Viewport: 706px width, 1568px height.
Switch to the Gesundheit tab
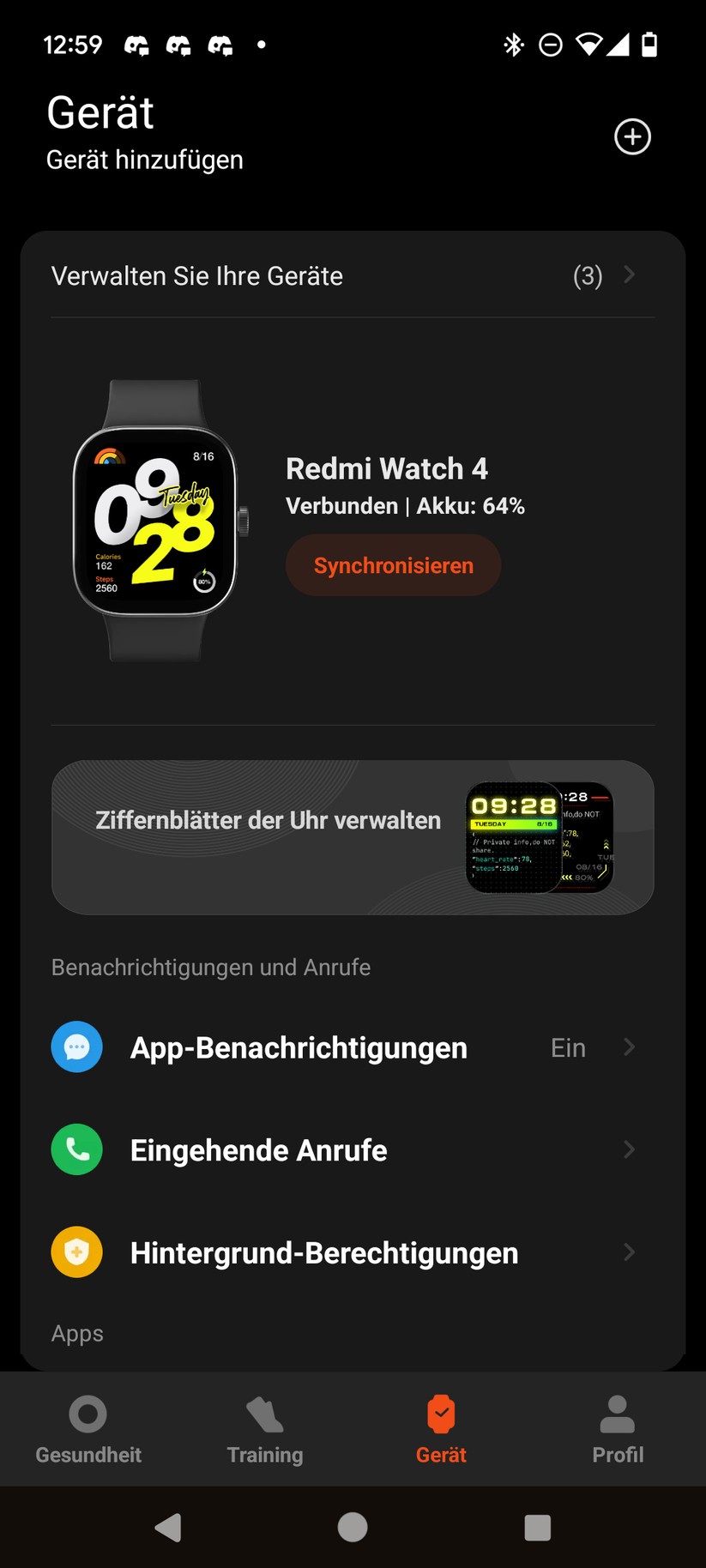[88, 1430]
